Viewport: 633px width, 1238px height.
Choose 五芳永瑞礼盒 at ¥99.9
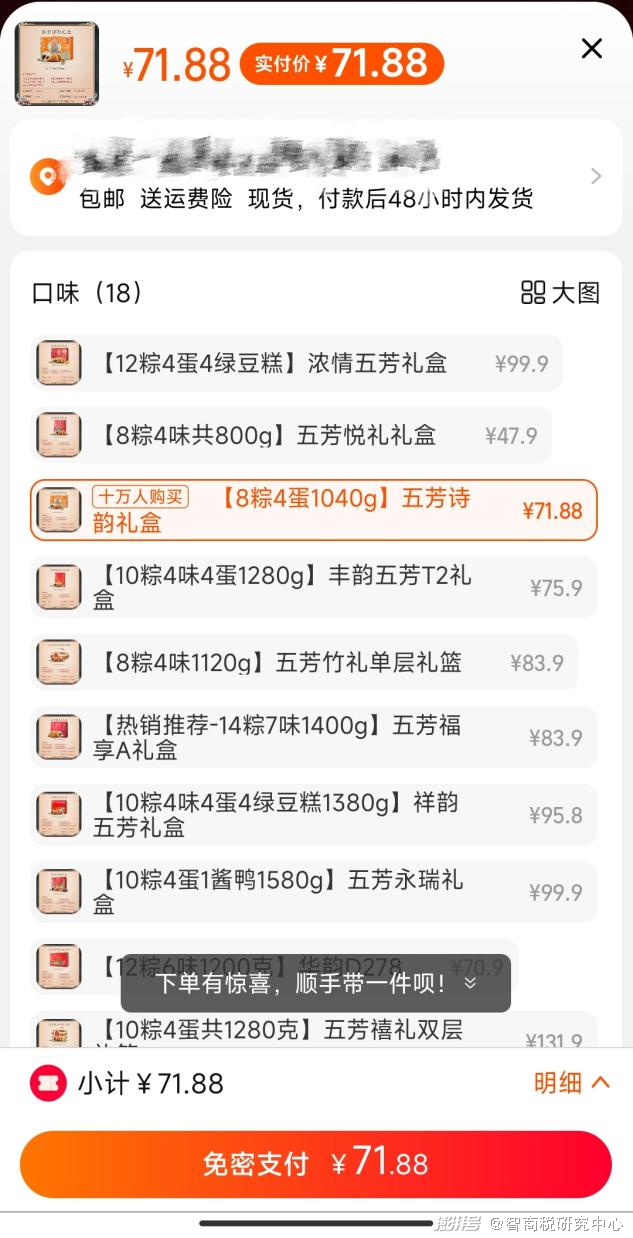313,891
